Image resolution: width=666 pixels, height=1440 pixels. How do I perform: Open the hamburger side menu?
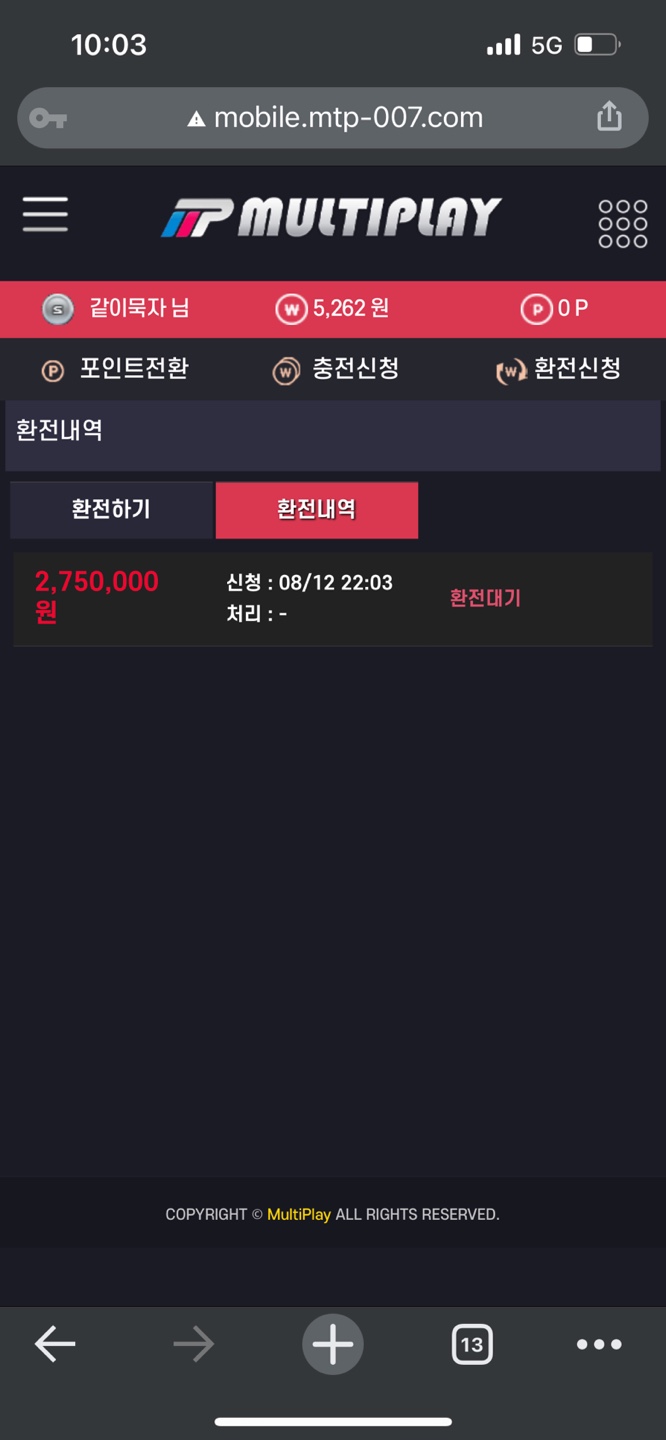(x=45, y=215)
